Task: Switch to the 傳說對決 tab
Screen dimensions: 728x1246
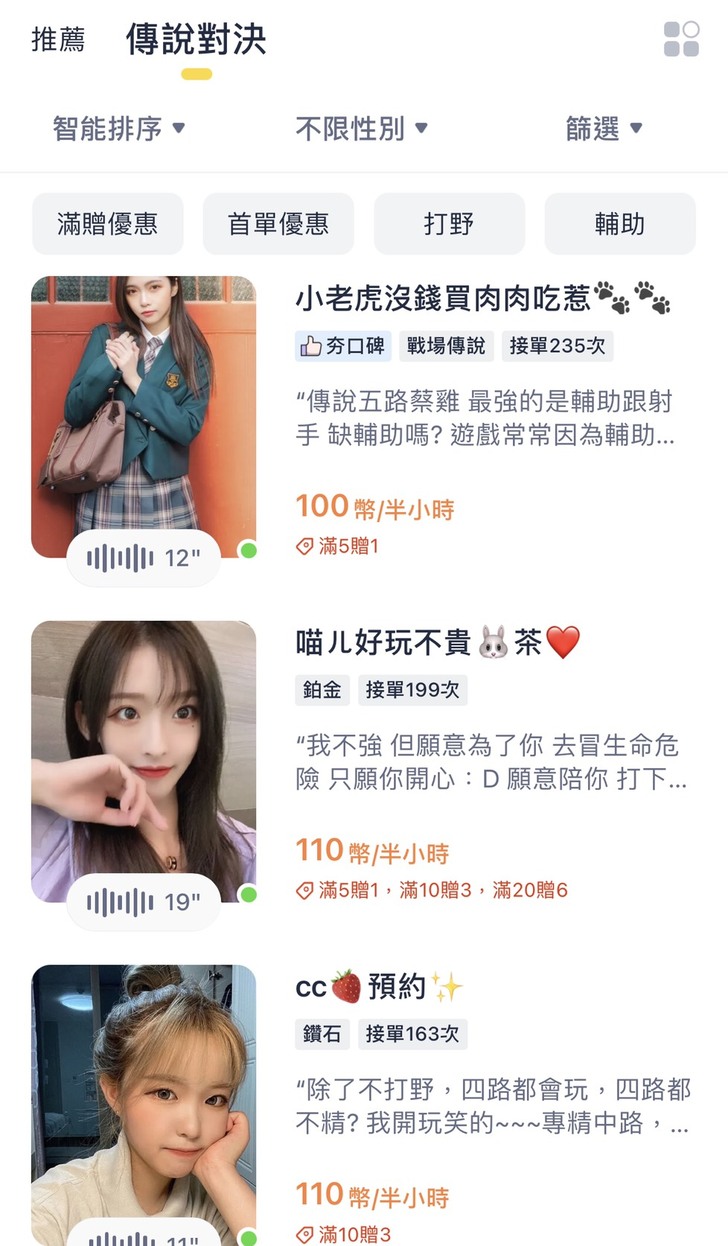Action: pyautogui.click(x=196, y=40)
